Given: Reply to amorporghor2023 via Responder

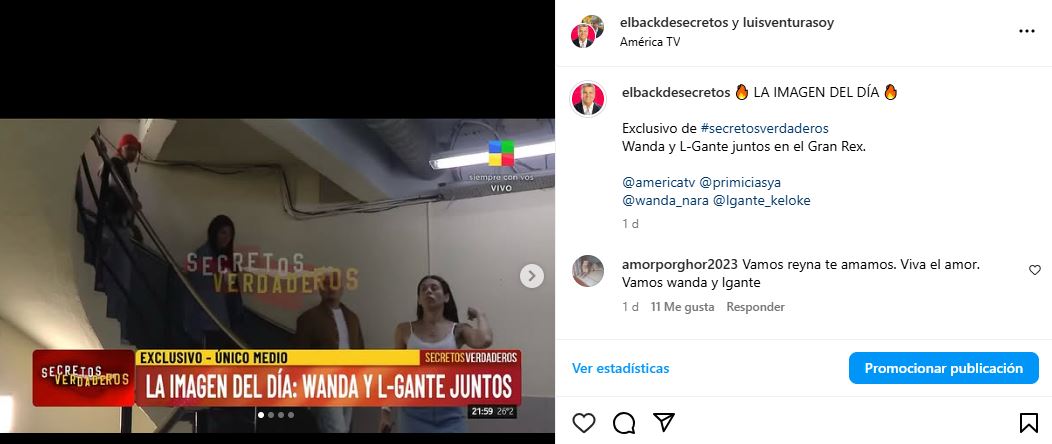Looking at the screenshot, I should click(755, 307).
